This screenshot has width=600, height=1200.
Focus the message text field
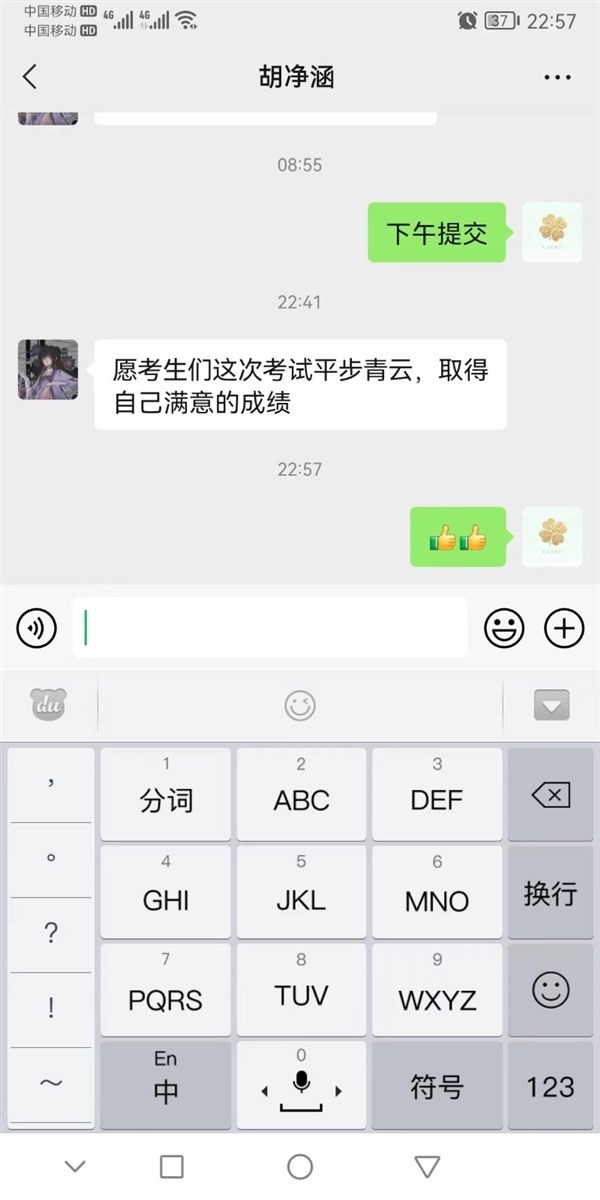point(270,628)
